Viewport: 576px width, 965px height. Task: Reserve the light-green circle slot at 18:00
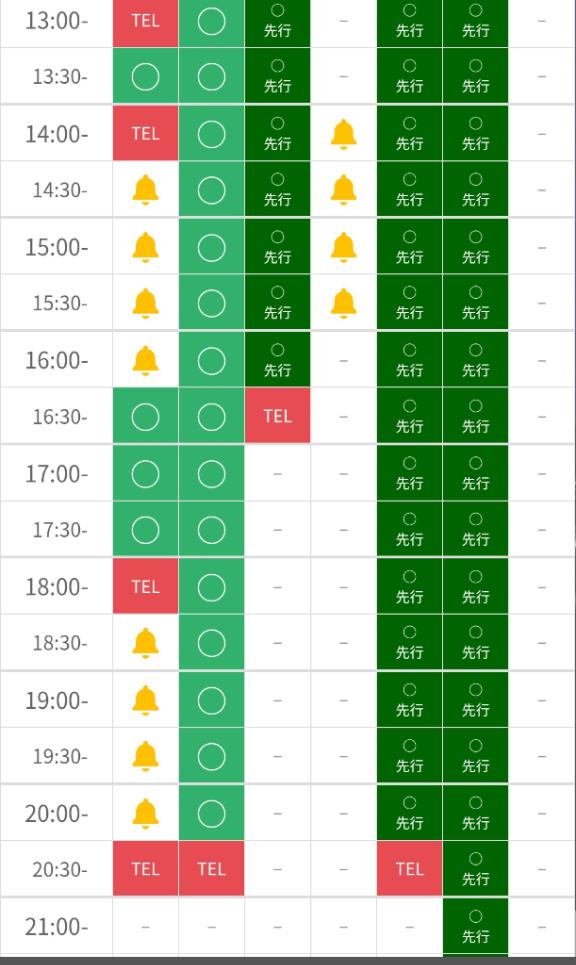(x=212, y=587)
